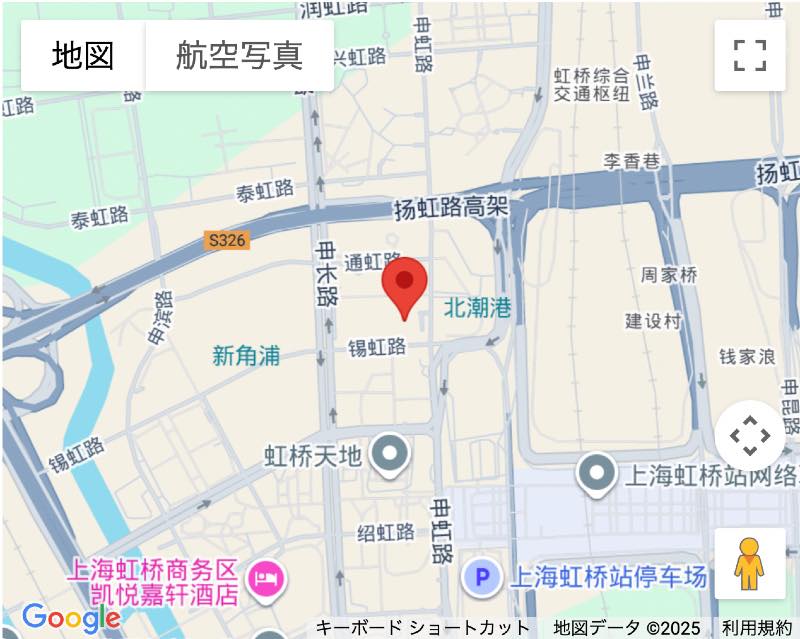
Task: Activate the Street View pegman
Action: coord(749,564)
